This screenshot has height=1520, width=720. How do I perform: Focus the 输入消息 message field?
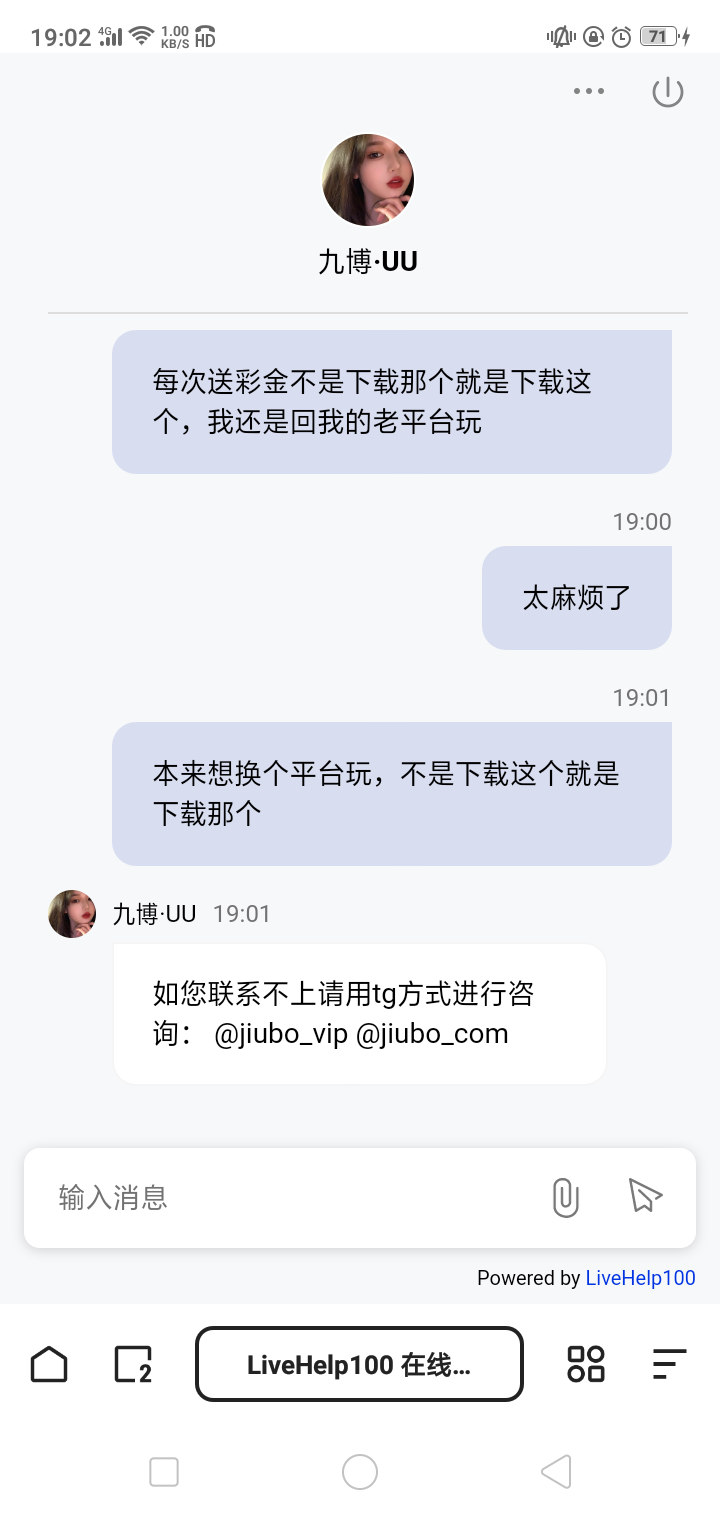point(290,1197)
